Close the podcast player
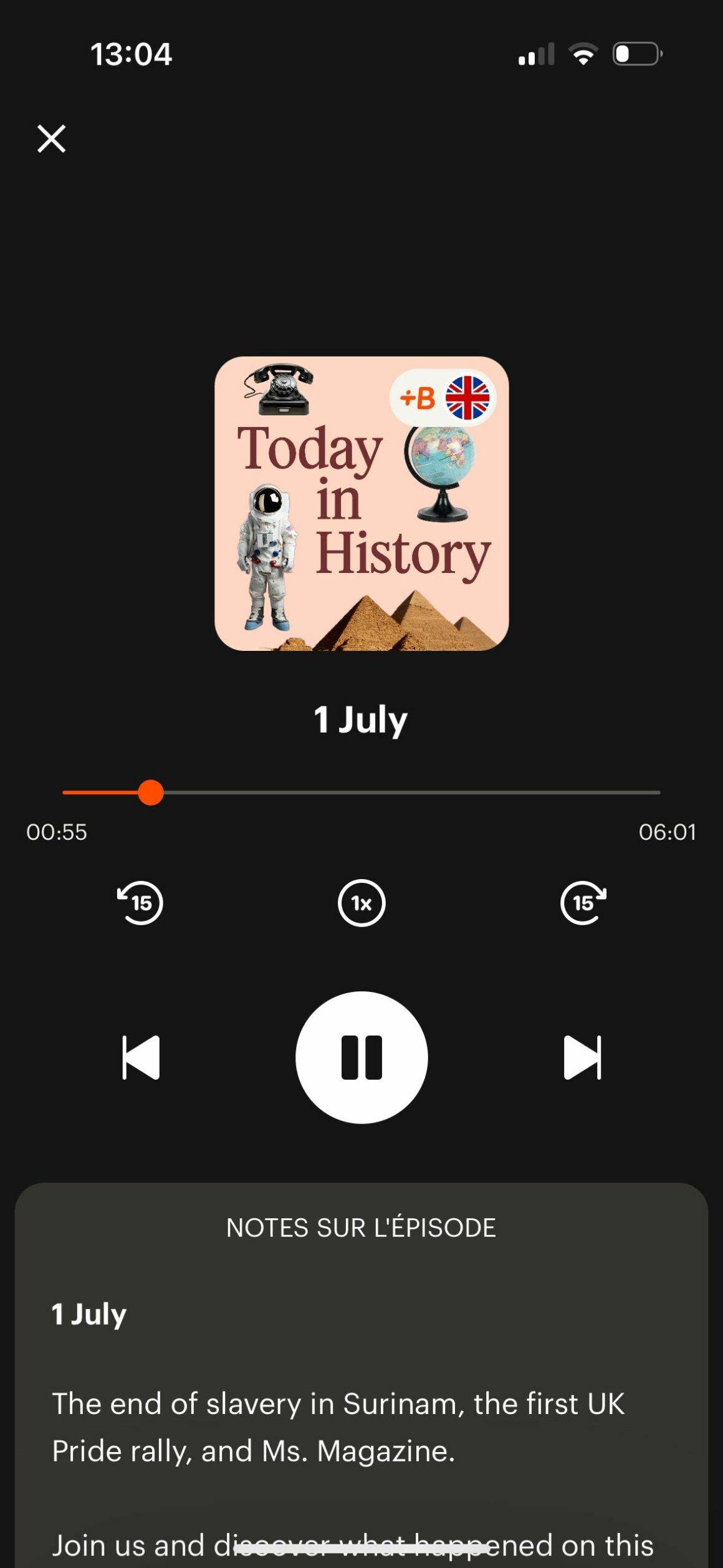Image resolution: width=723 pixels, height=1568 pixels. (51, 138)
